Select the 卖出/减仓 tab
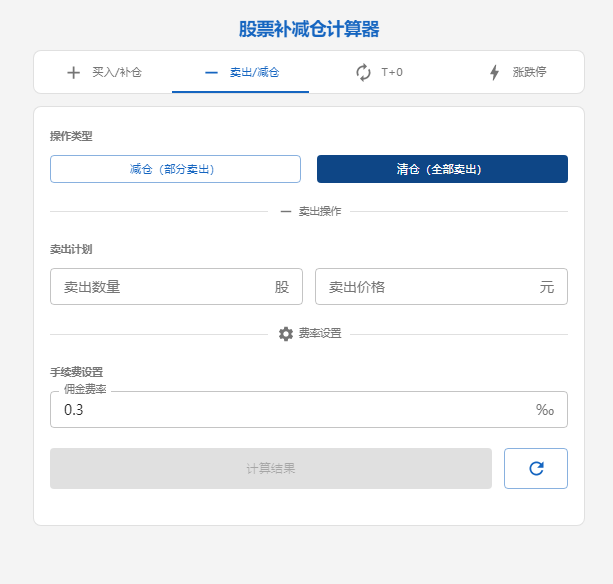Image resolution: width=613 pixels, height=584 pixels. (x=241, y=72)
